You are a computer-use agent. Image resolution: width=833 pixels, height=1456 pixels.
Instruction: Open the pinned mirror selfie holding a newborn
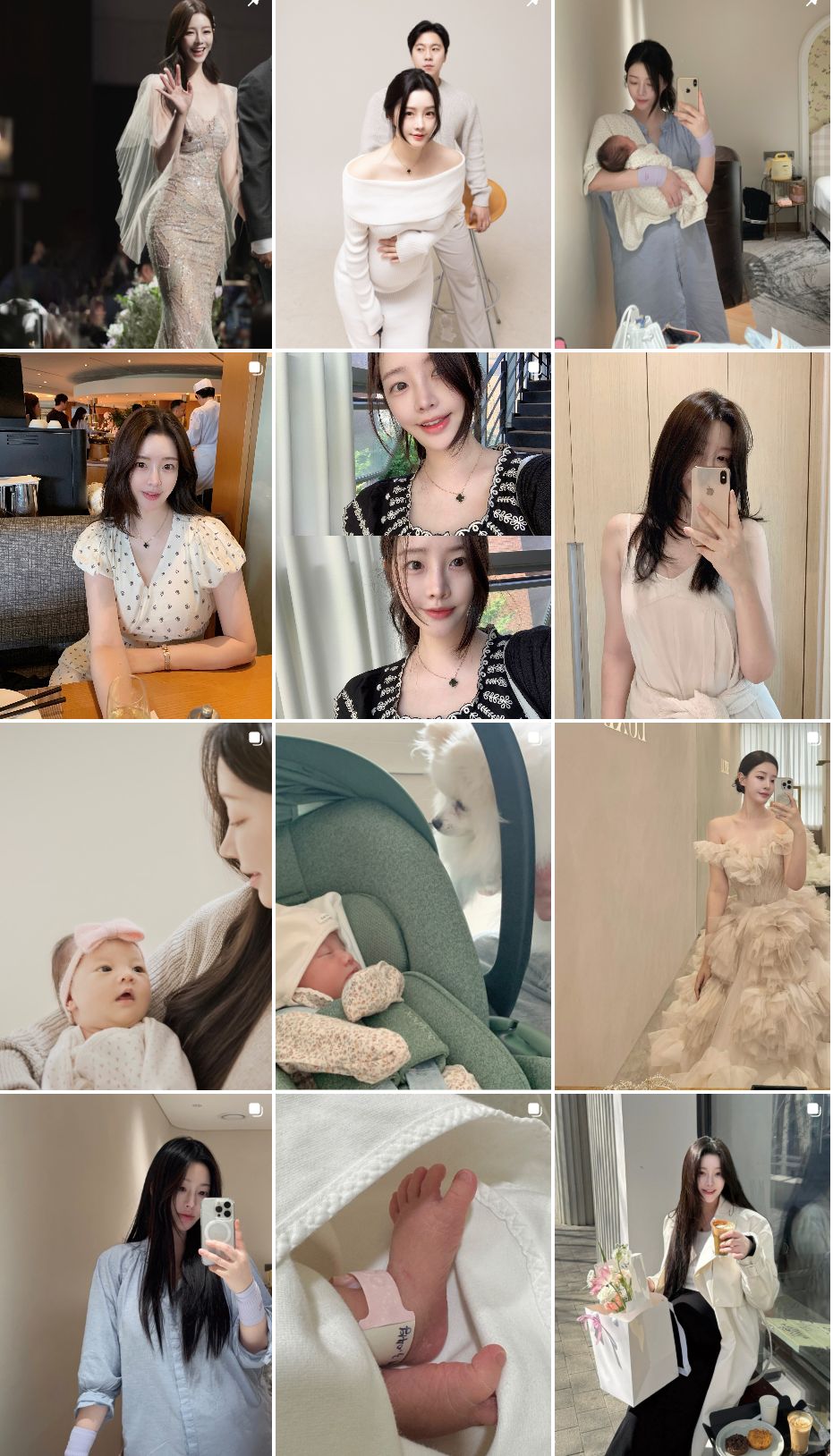tap(693, 174)
